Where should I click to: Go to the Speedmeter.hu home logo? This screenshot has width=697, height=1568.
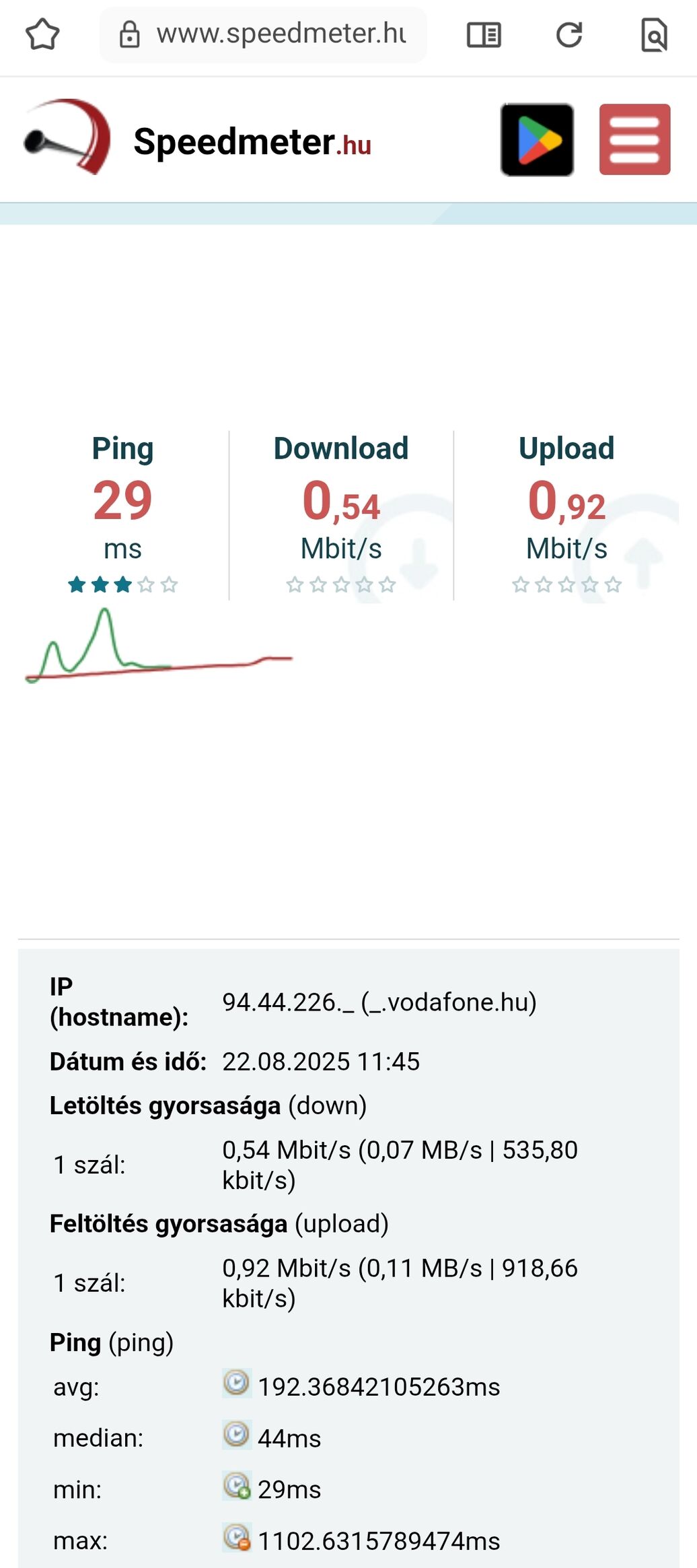tap(197, 139)
